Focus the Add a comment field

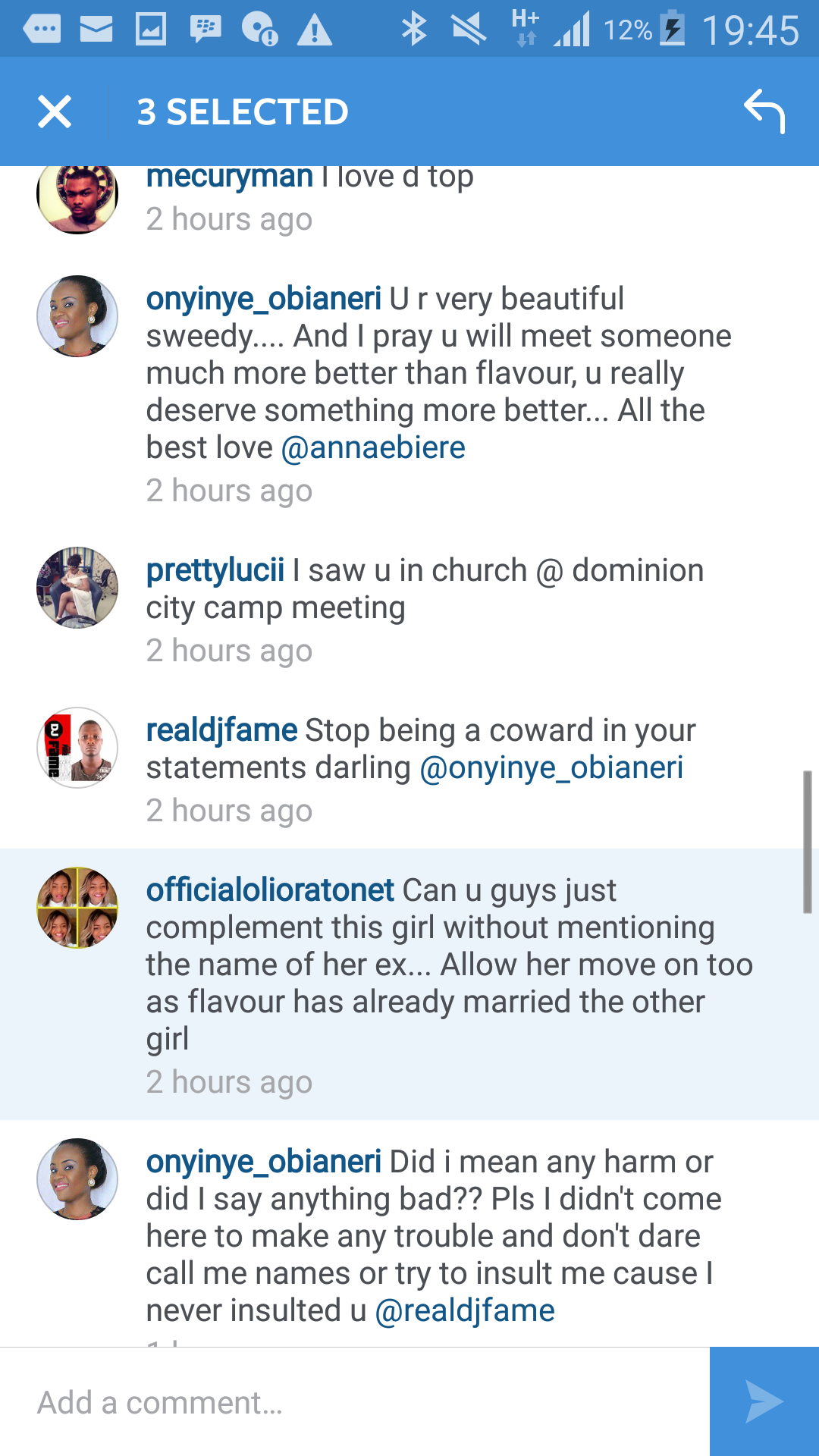coord(355,1402)
